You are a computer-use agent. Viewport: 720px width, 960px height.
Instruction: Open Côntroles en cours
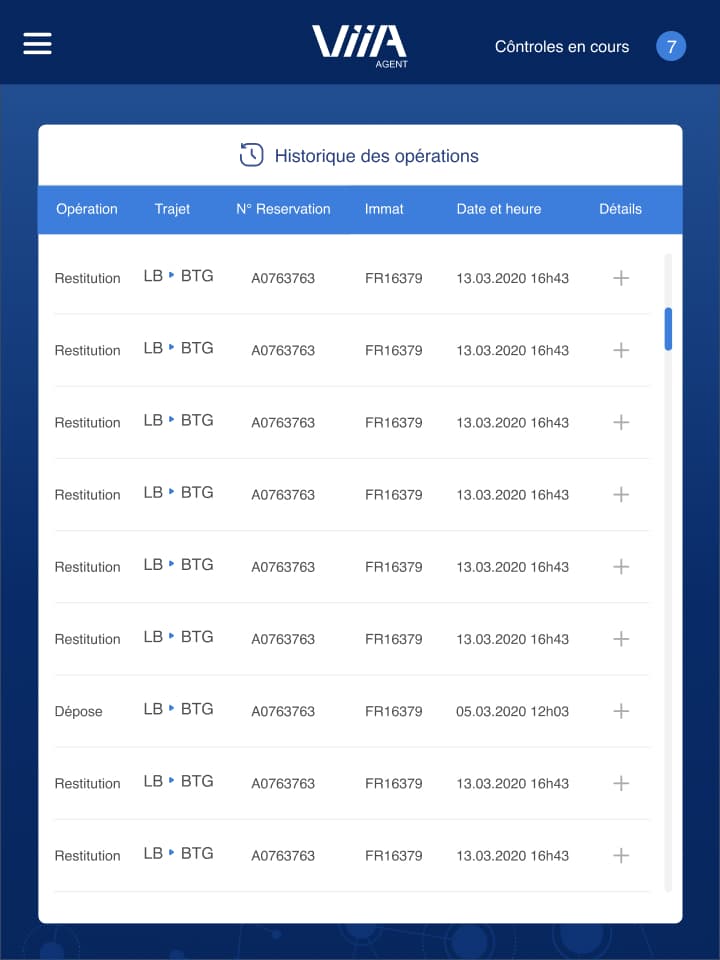(x=562, y=46)
